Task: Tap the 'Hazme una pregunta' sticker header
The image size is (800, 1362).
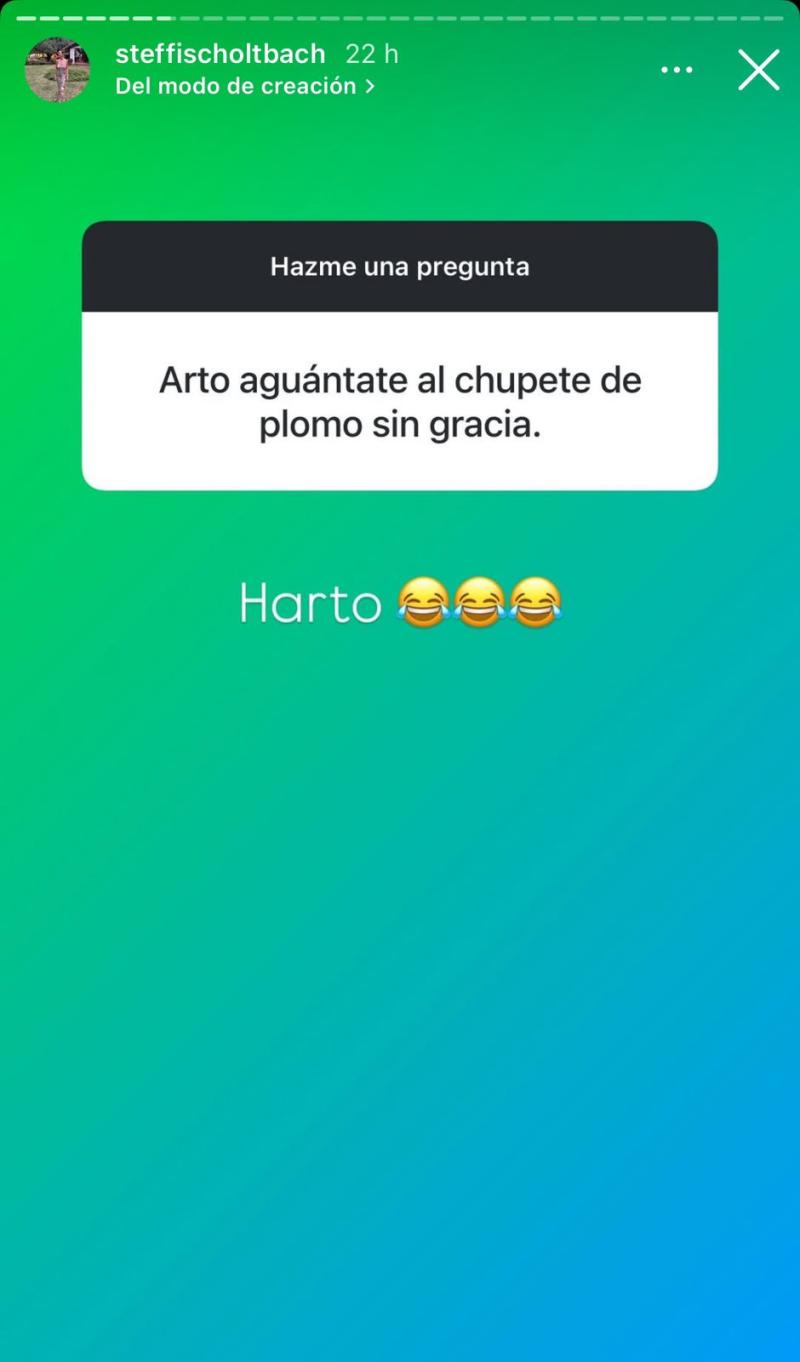Action: click(400, 266)
